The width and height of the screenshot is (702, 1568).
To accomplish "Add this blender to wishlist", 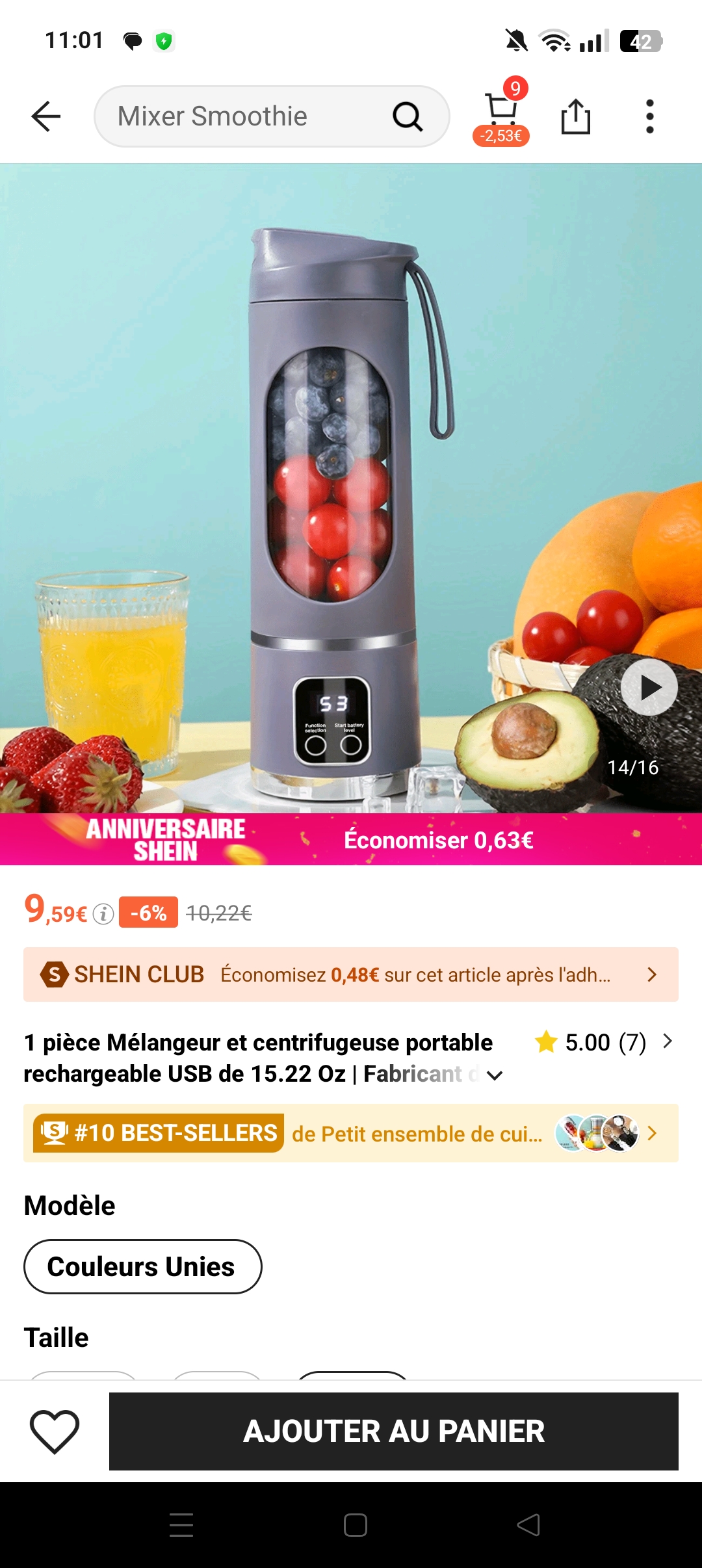I will pos(55,1431).
